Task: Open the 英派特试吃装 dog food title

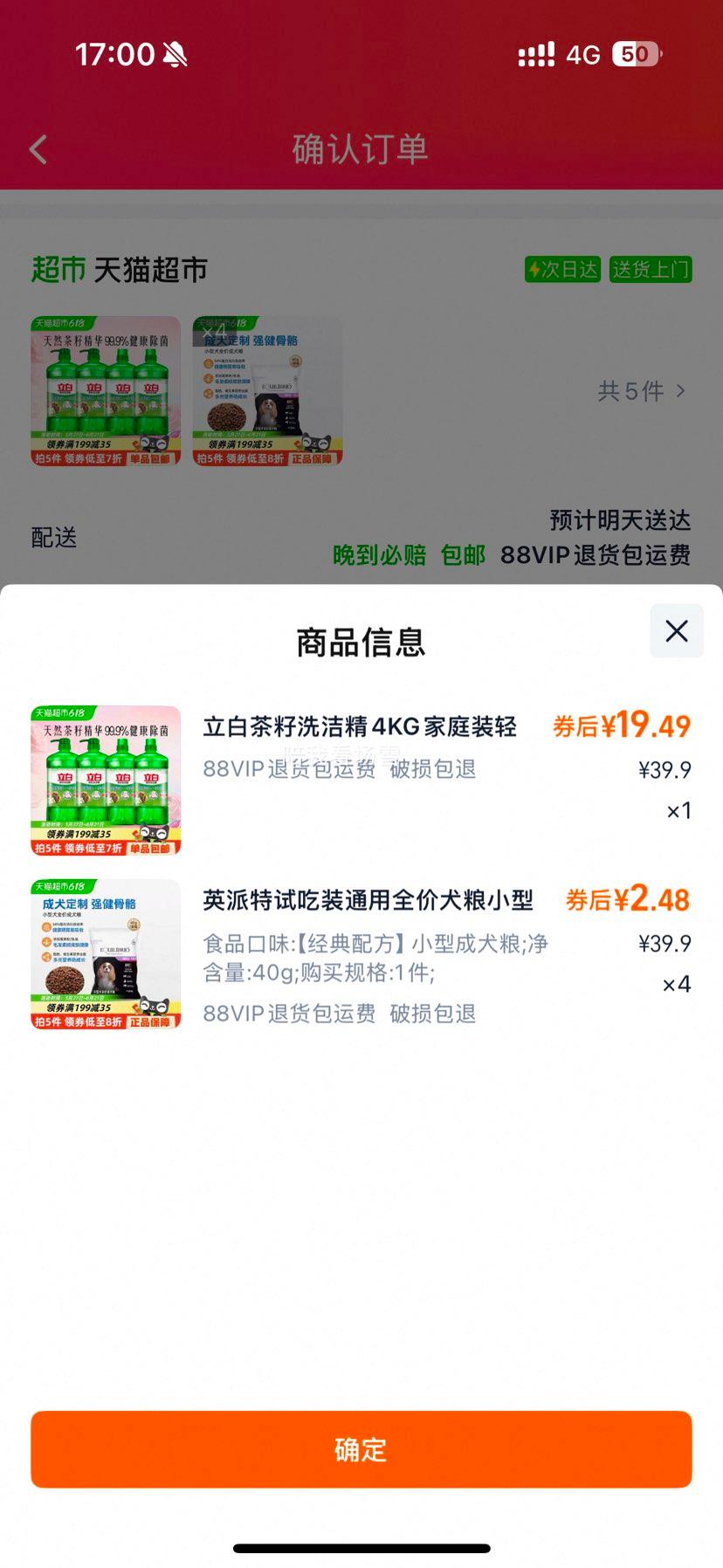Action: pyautogui.click(x=358, y=899)
